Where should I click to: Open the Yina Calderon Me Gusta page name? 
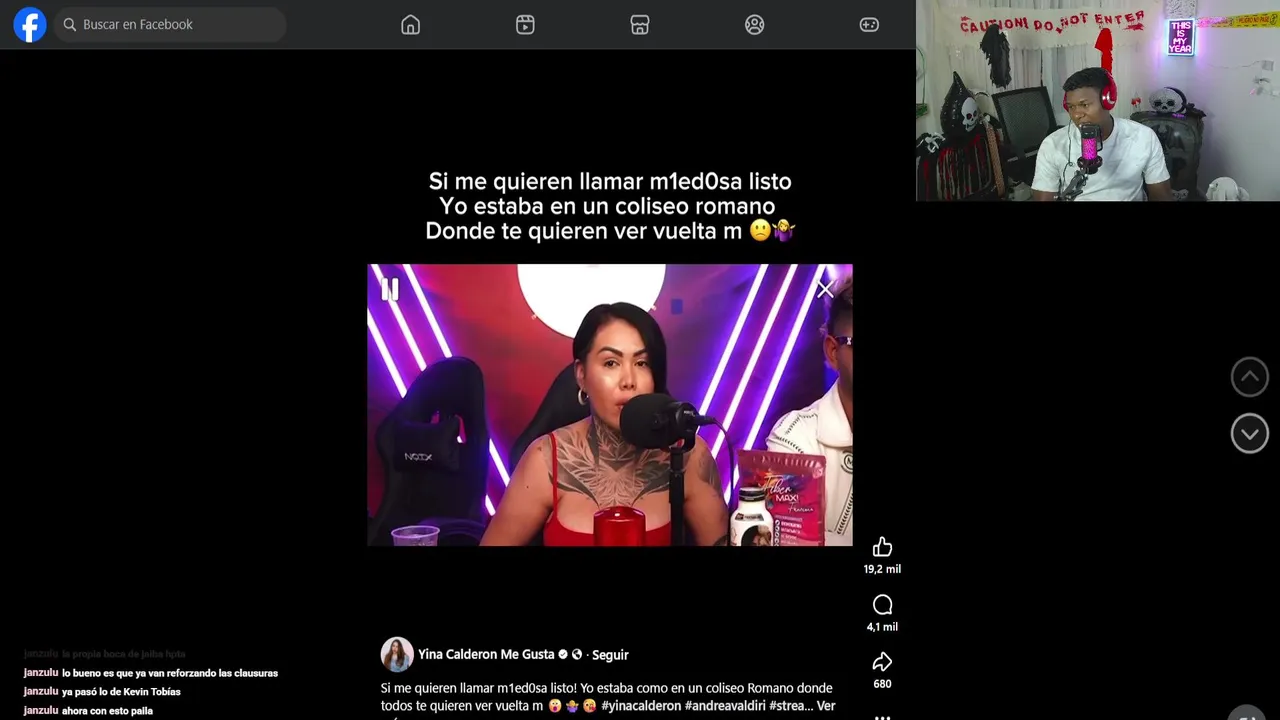(486, 655)
